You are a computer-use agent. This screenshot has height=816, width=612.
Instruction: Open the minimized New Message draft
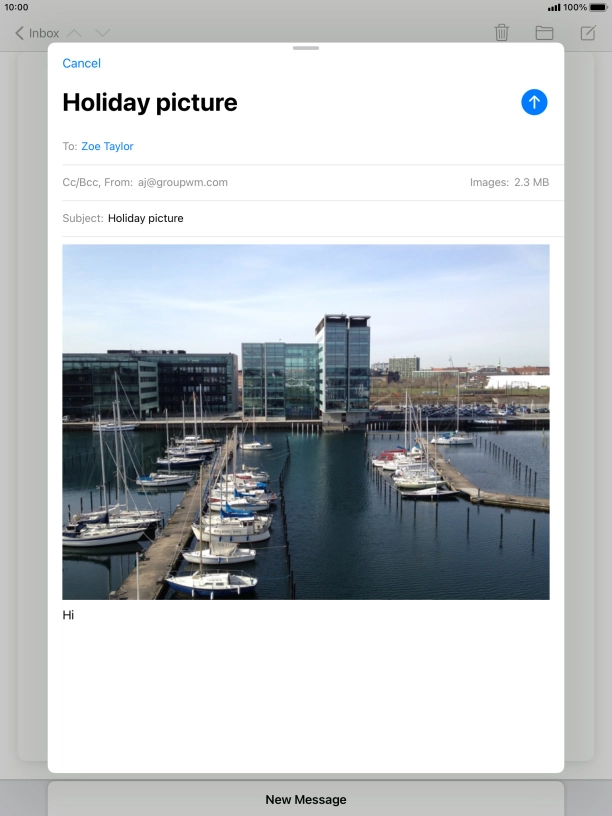[x=306, y=799]
